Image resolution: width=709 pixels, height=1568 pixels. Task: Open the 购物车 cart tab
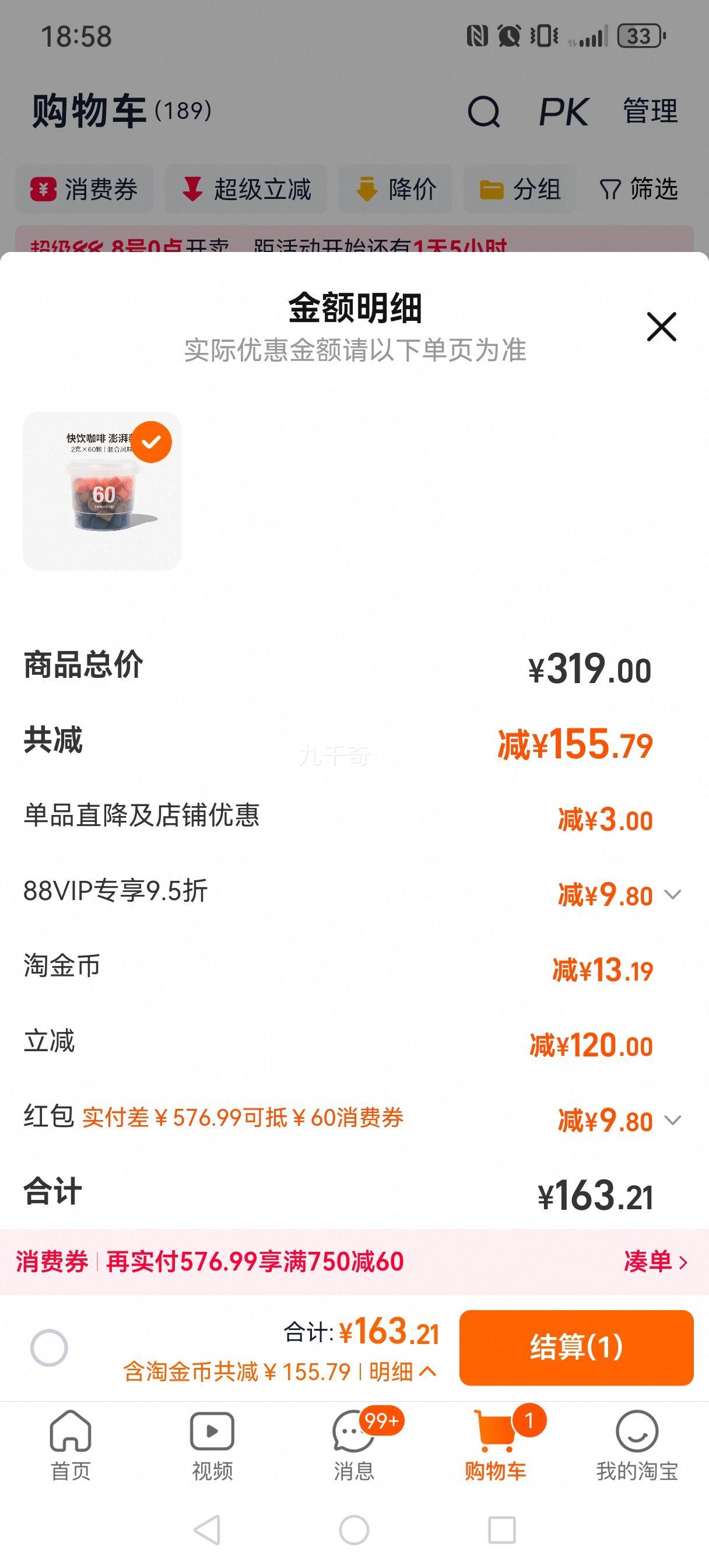(x=496, y=1445)
